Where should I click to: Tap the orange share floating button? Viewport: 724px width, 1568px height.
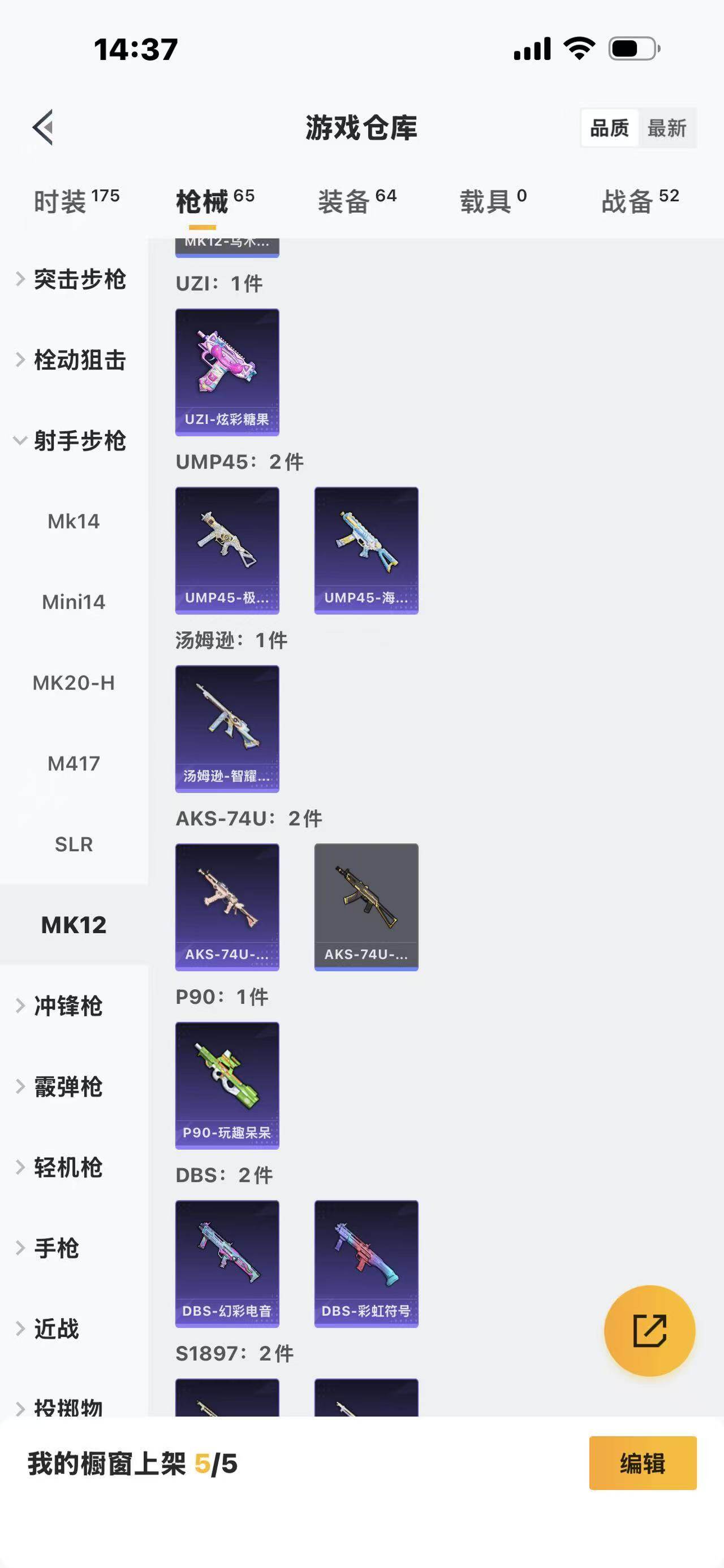649,1331
